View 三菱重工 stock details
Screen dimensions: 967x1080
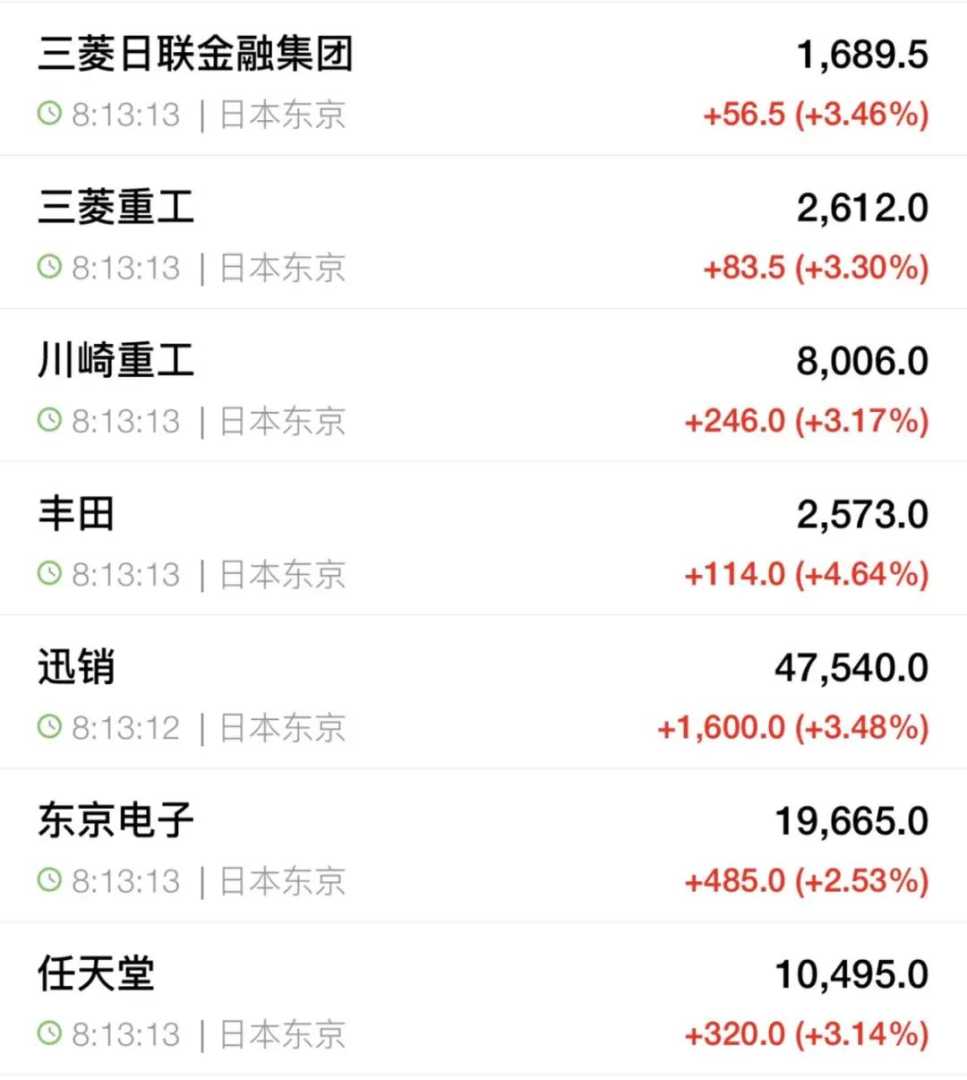(x=116, y=208)
